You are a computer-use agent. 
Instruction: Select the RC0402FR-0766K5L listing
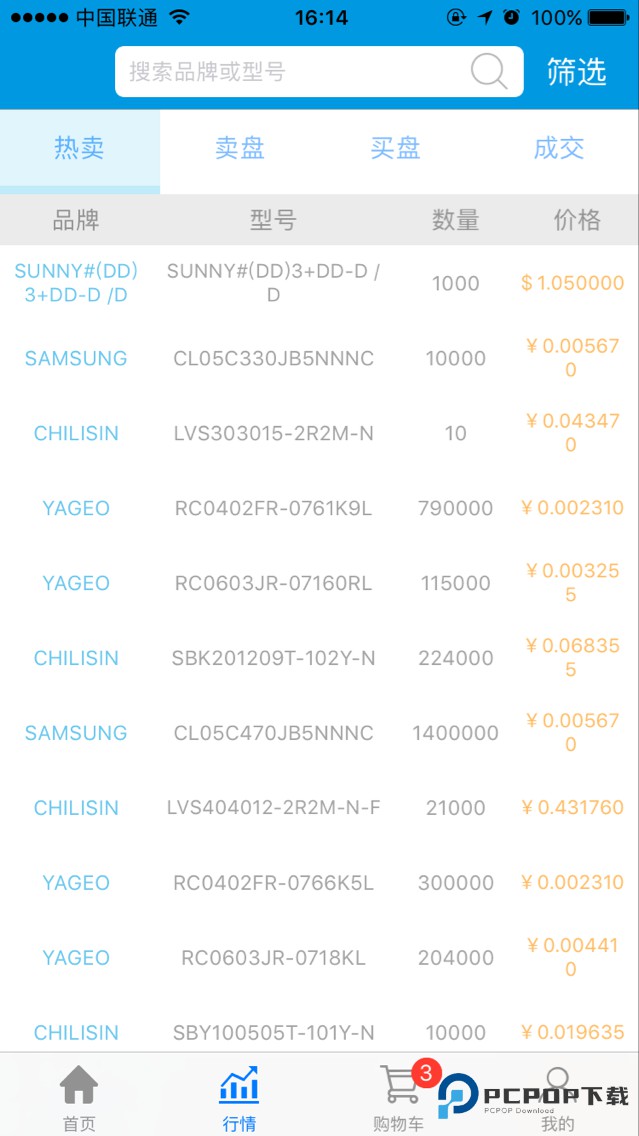[273, 883]
